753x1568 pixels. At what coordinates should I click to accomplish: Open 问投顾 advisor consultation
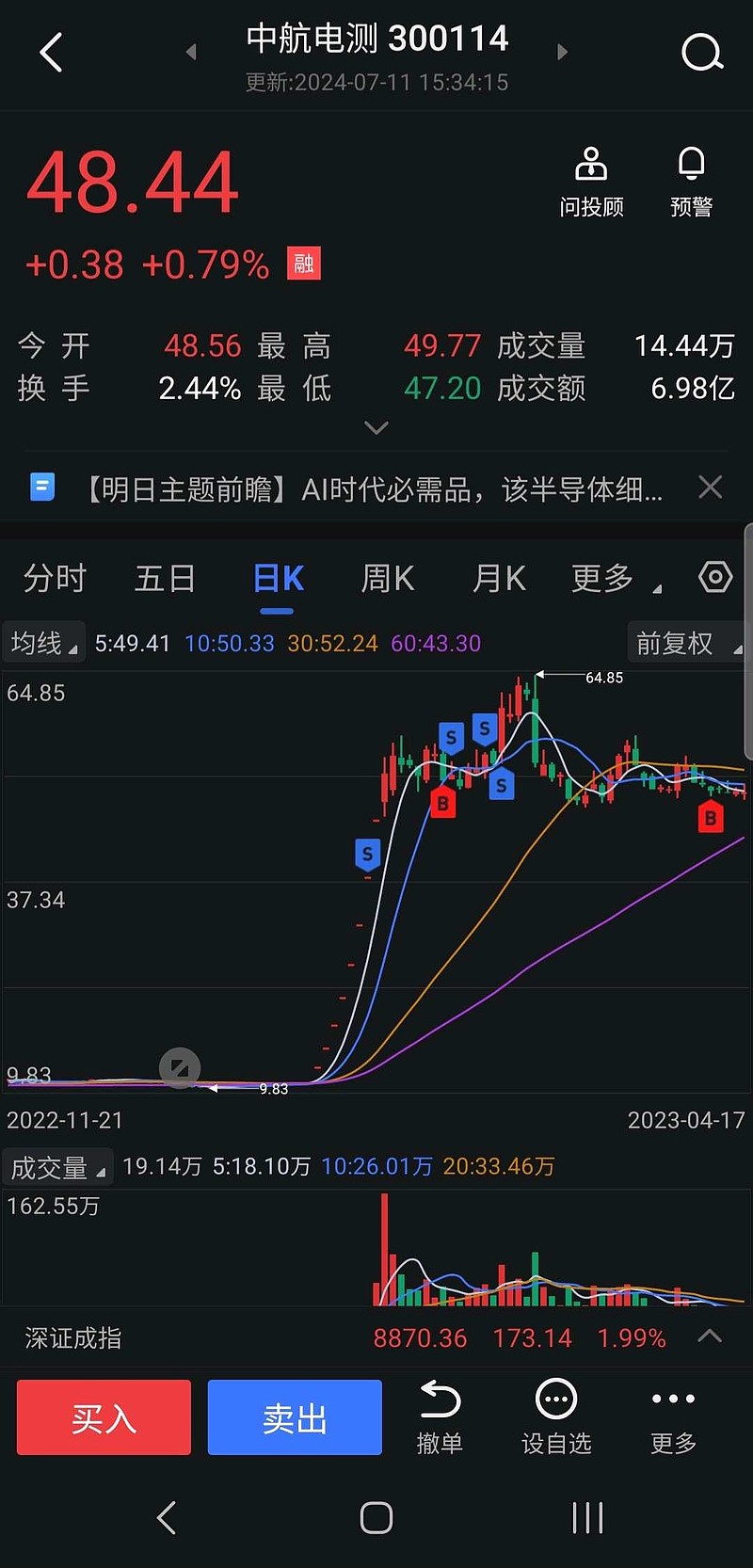pos(591,183)
